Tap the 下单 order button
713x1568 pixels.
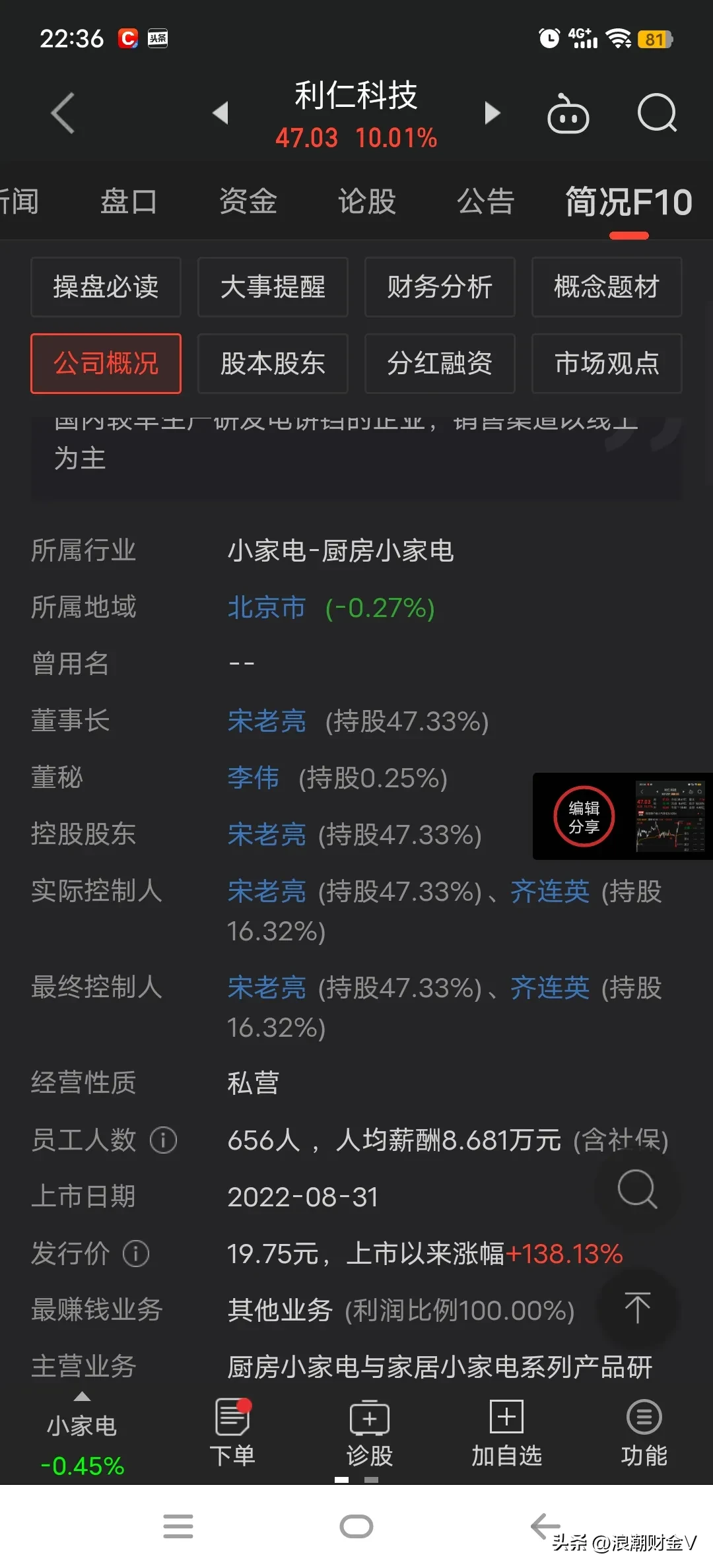[232, 1433]
